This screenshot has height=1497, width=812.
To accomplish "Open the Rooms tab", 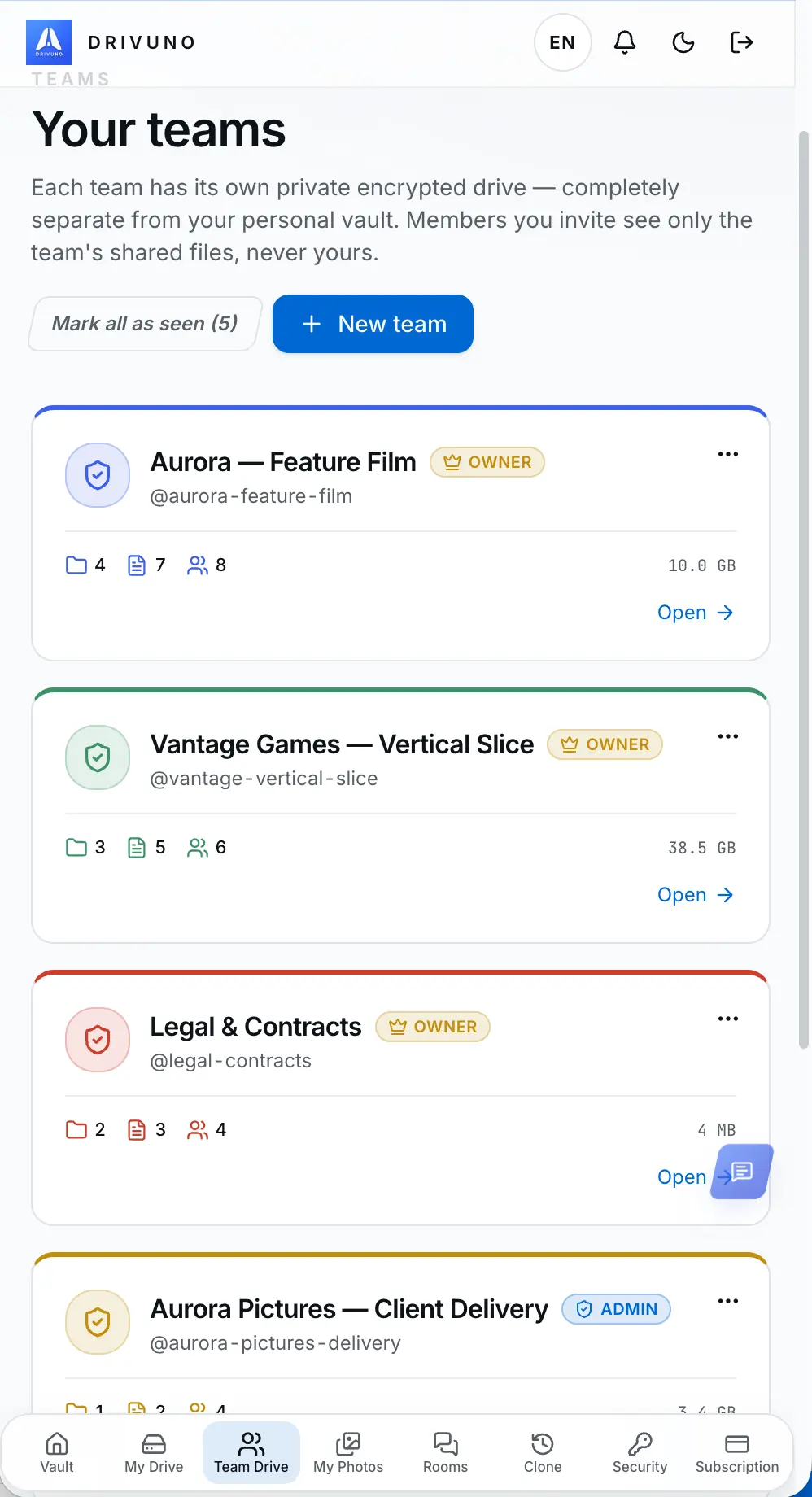I will [446, 1453].
